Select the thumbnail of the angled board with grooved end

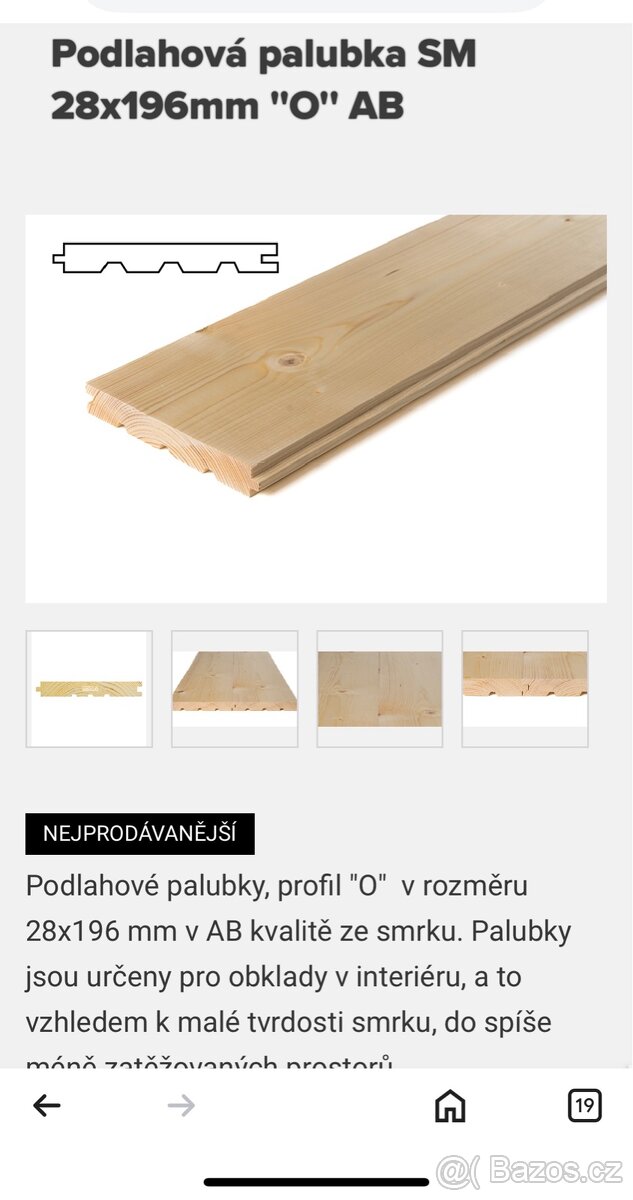tap(235, 689)
